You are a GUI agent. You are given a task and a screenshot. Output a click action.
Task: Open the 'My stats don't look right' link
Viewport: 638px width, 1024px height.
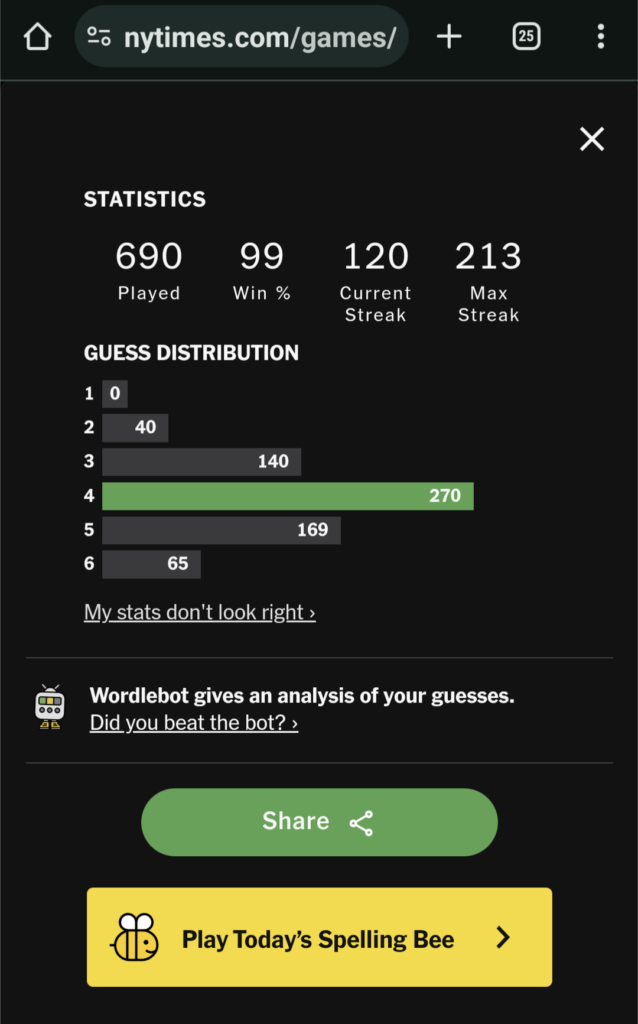point(200,612)
